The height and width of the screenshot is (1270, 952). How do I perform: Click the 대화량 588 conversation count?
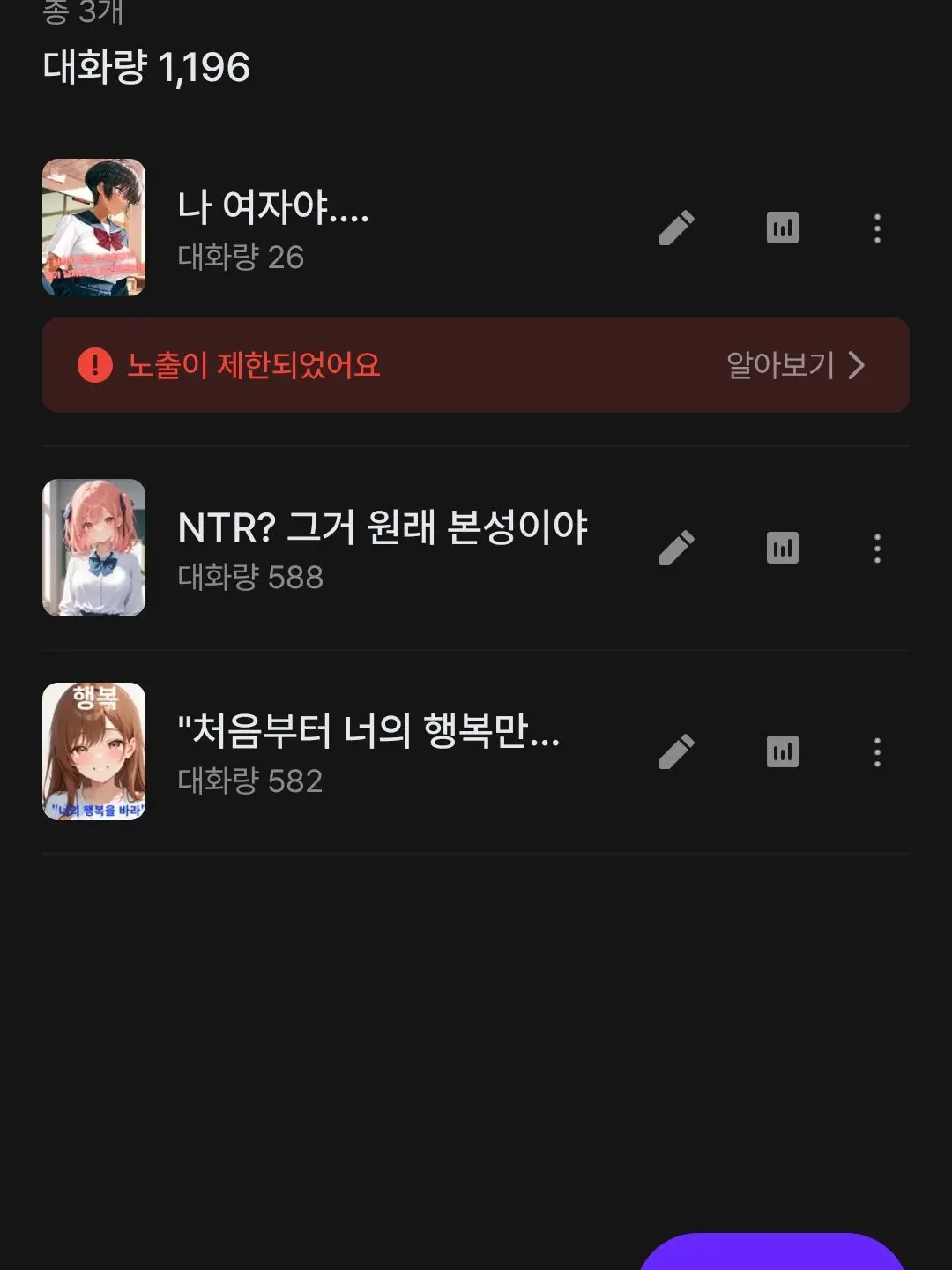click(249, 578)
